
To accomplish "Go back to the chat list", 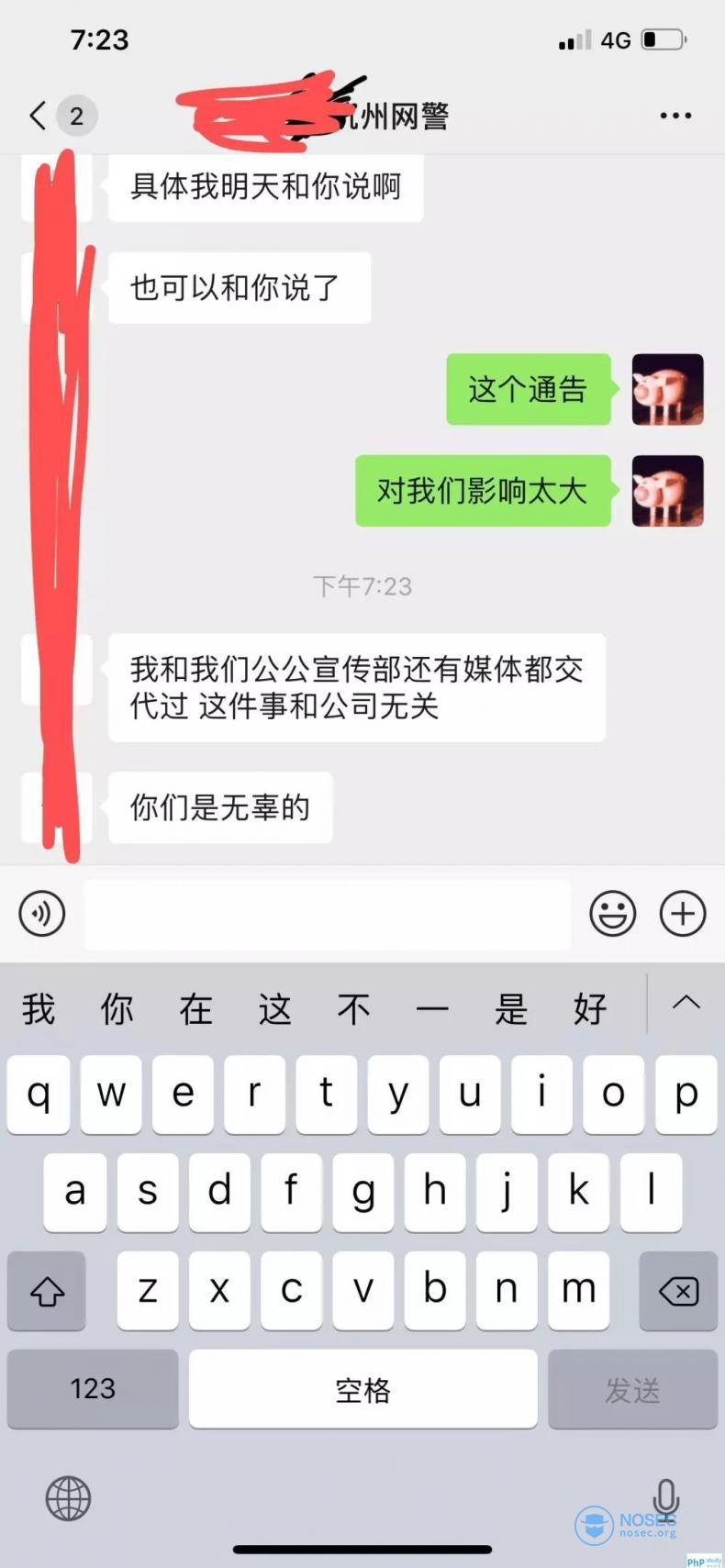I will (37, 116).
